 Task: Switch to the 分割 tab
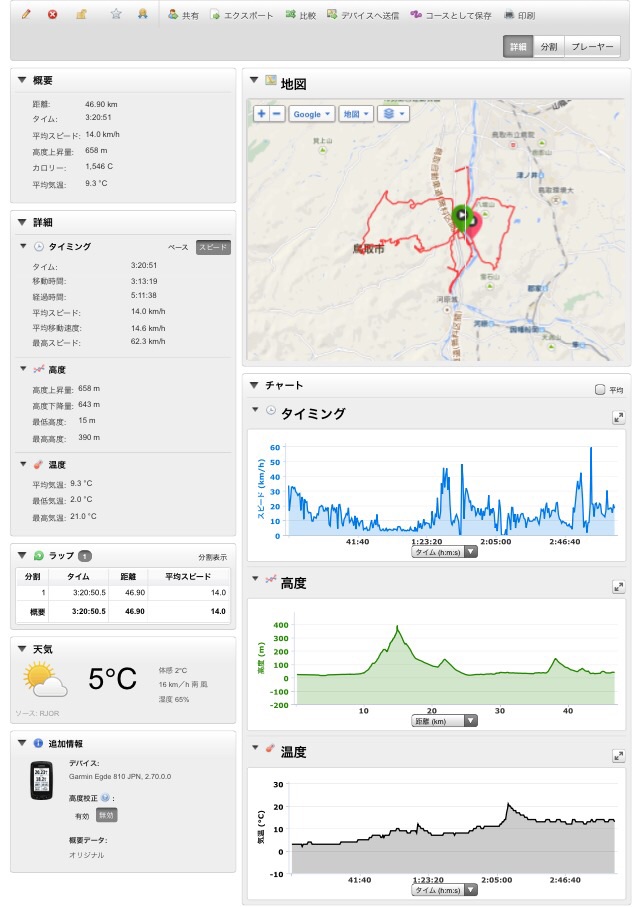pos(549,47)
